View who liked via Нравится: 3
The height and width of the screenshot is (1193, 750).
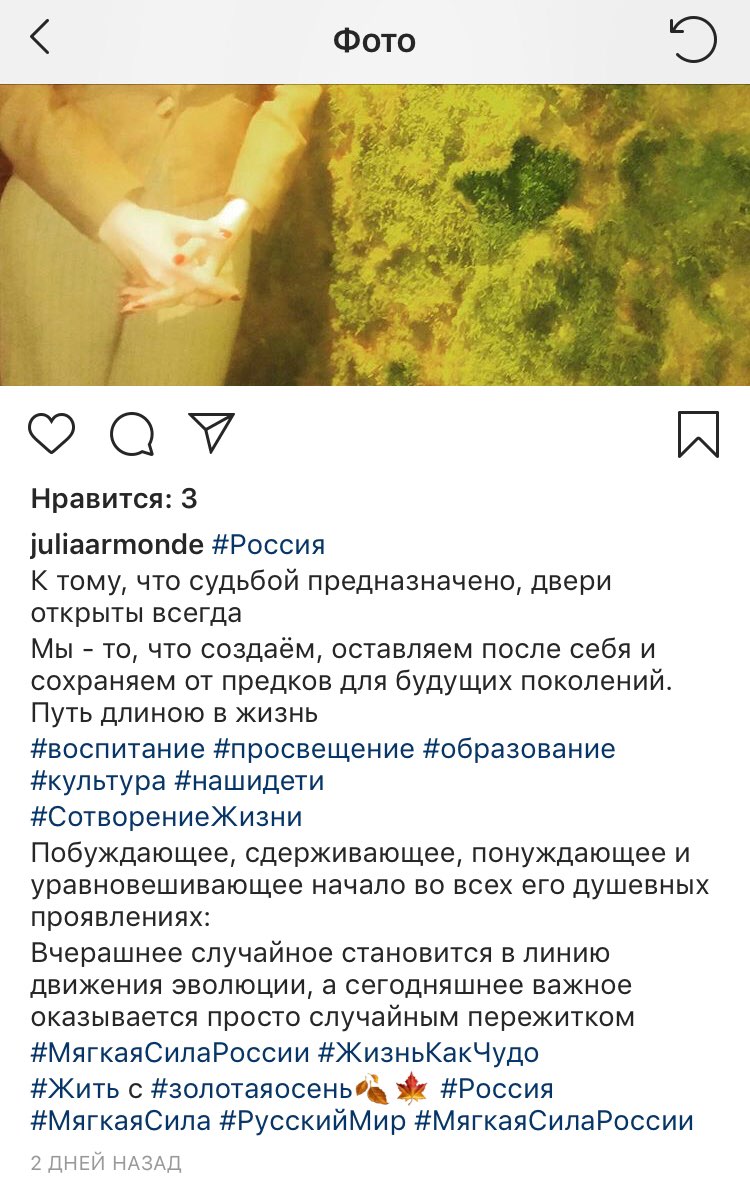(x=114, y=498)
